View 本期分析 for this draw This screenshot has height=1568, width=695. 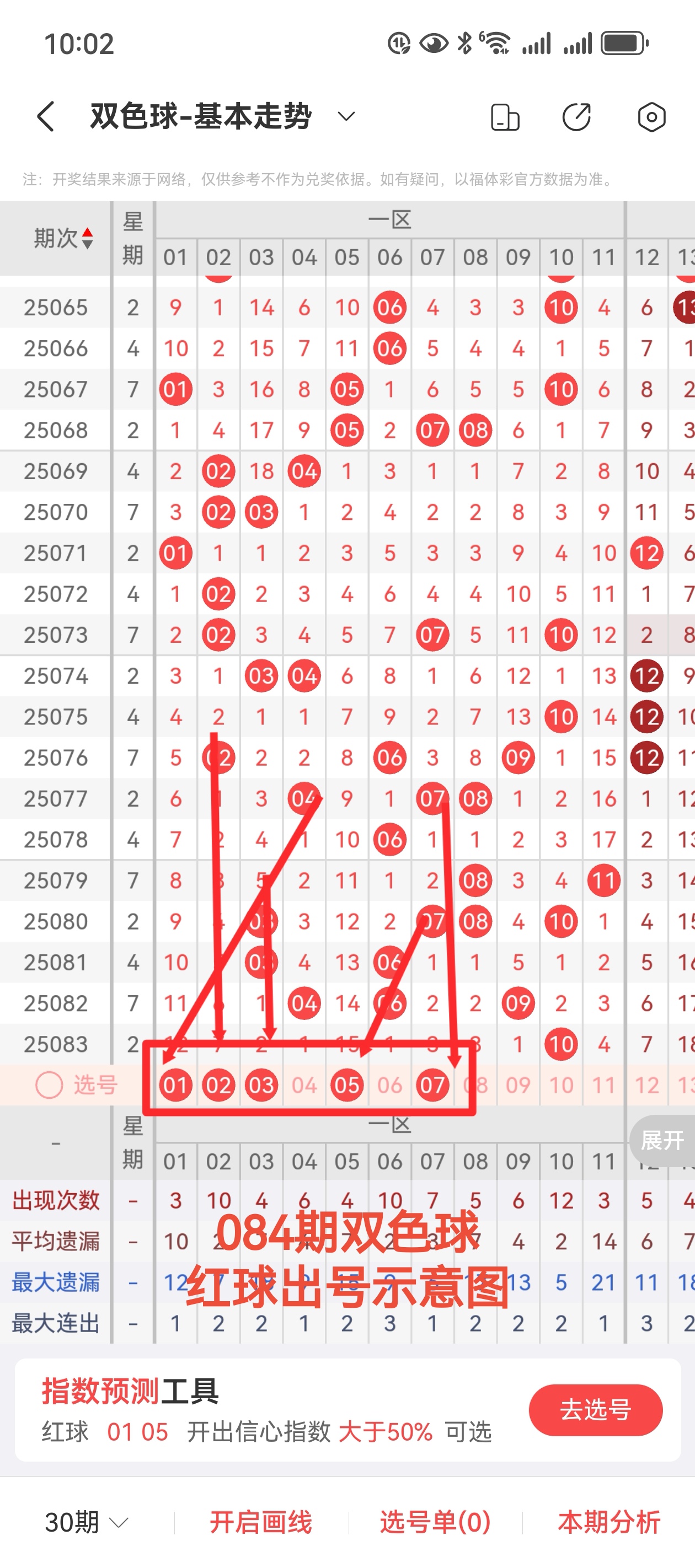[x=608, y=1522]
